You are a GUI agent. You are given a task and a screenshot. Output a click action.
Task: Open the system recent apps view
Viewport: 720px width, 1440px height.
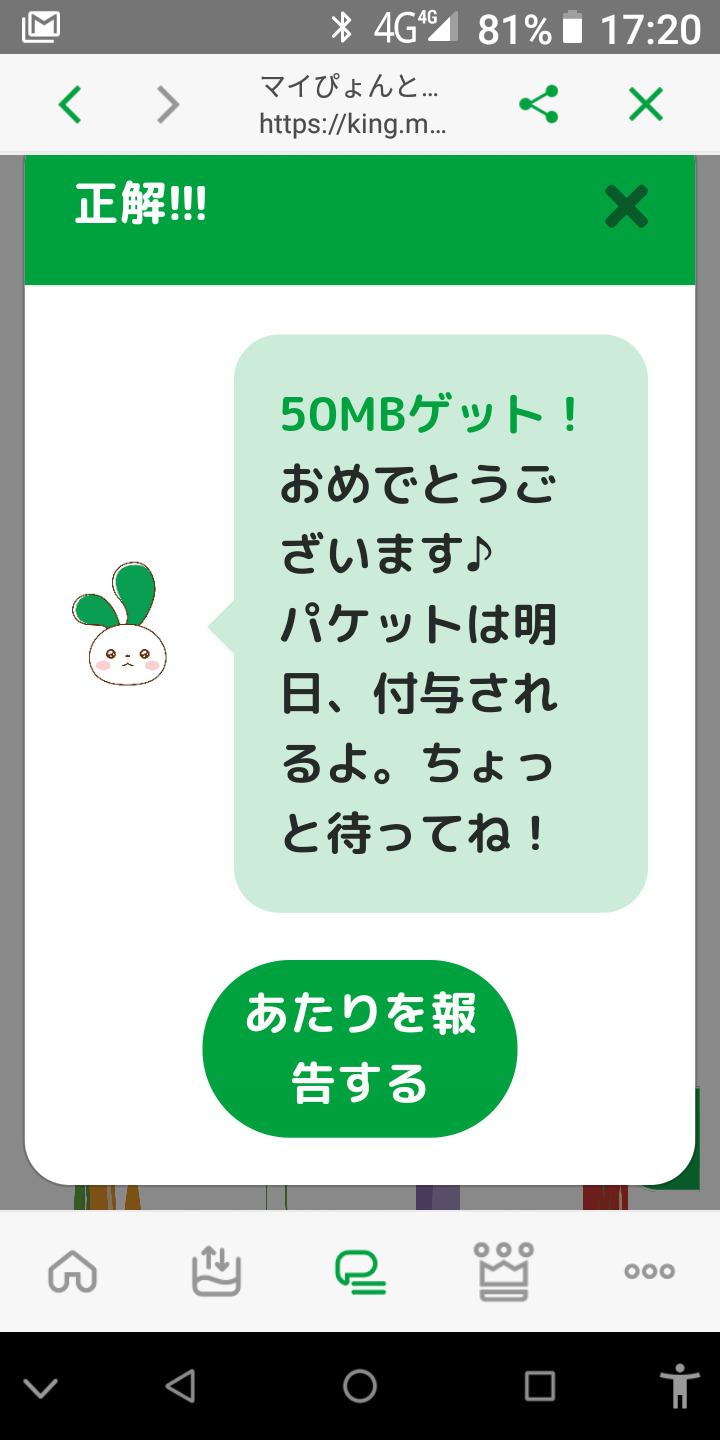pos(540,1386)
